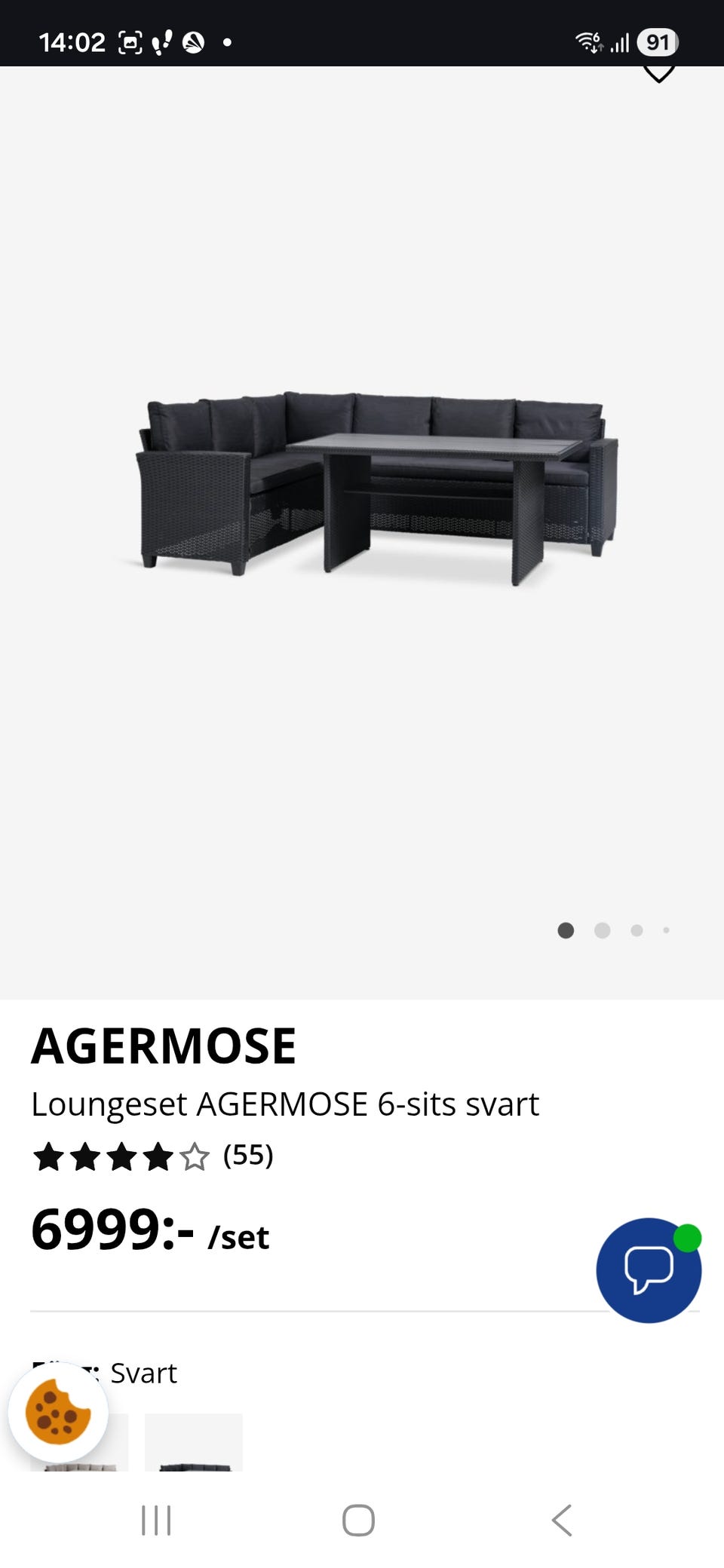Tap the clock in the status bar

[72, 41]
